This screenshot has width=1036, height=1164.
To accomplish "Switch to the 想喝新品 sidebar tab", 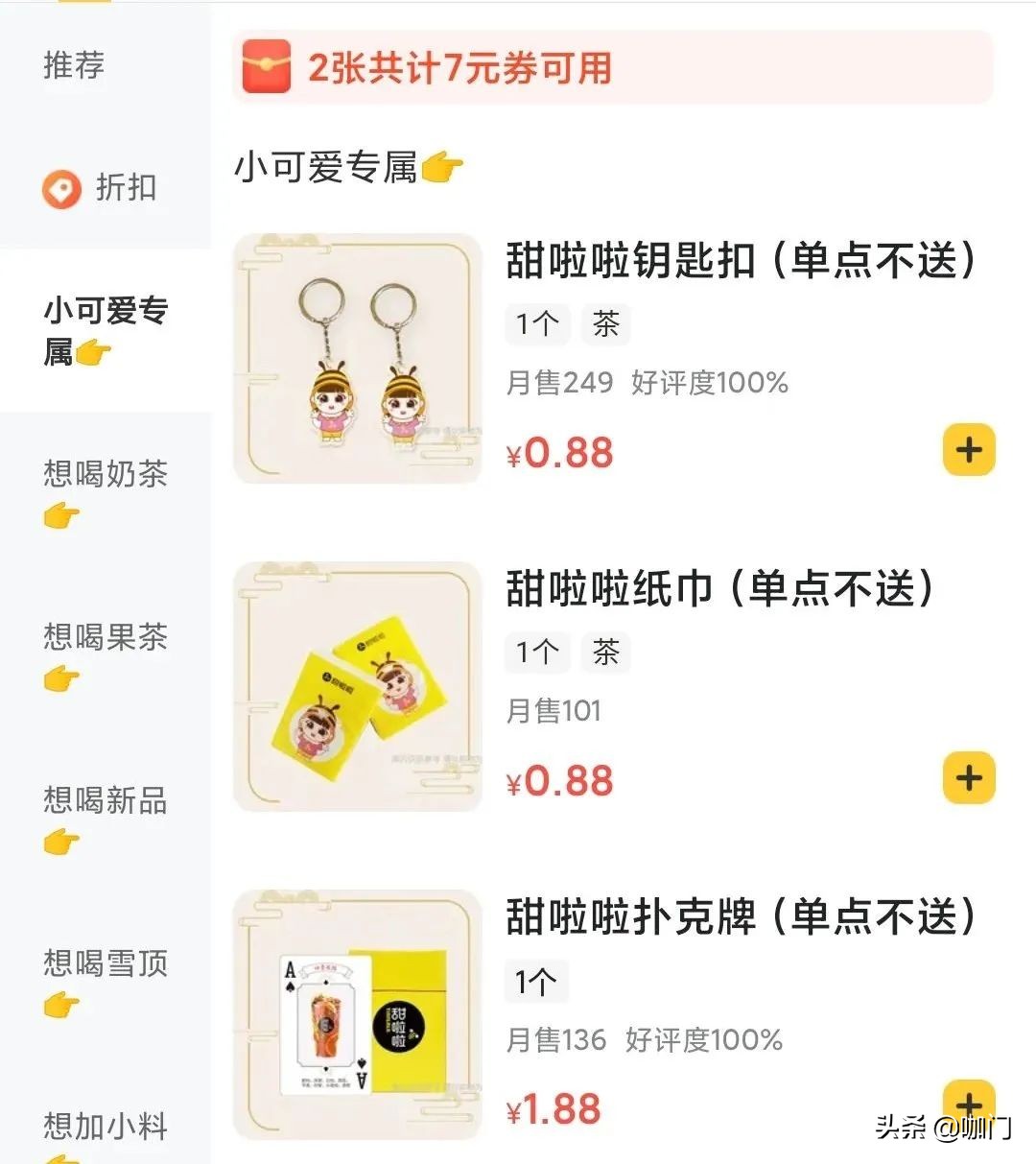I will 103,801.
